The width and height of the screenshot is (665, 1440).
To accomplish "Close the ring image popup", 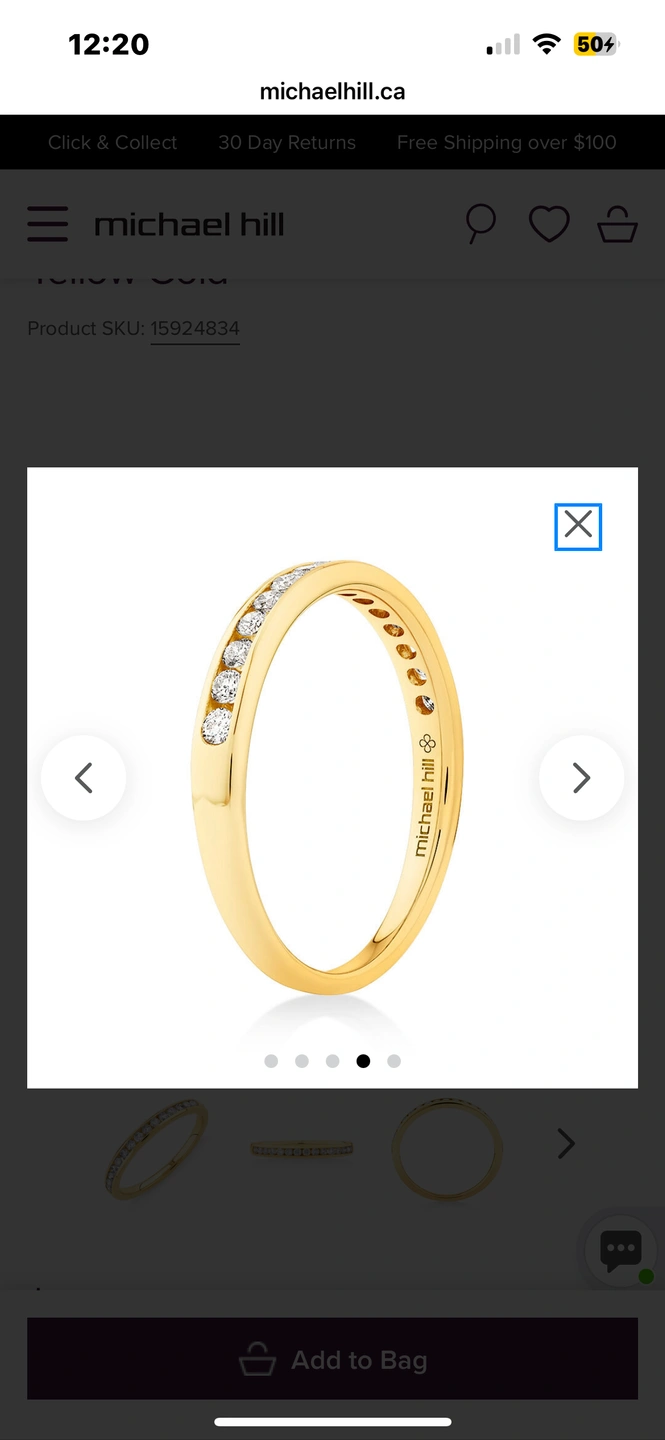I will click(x=578, y=526).
